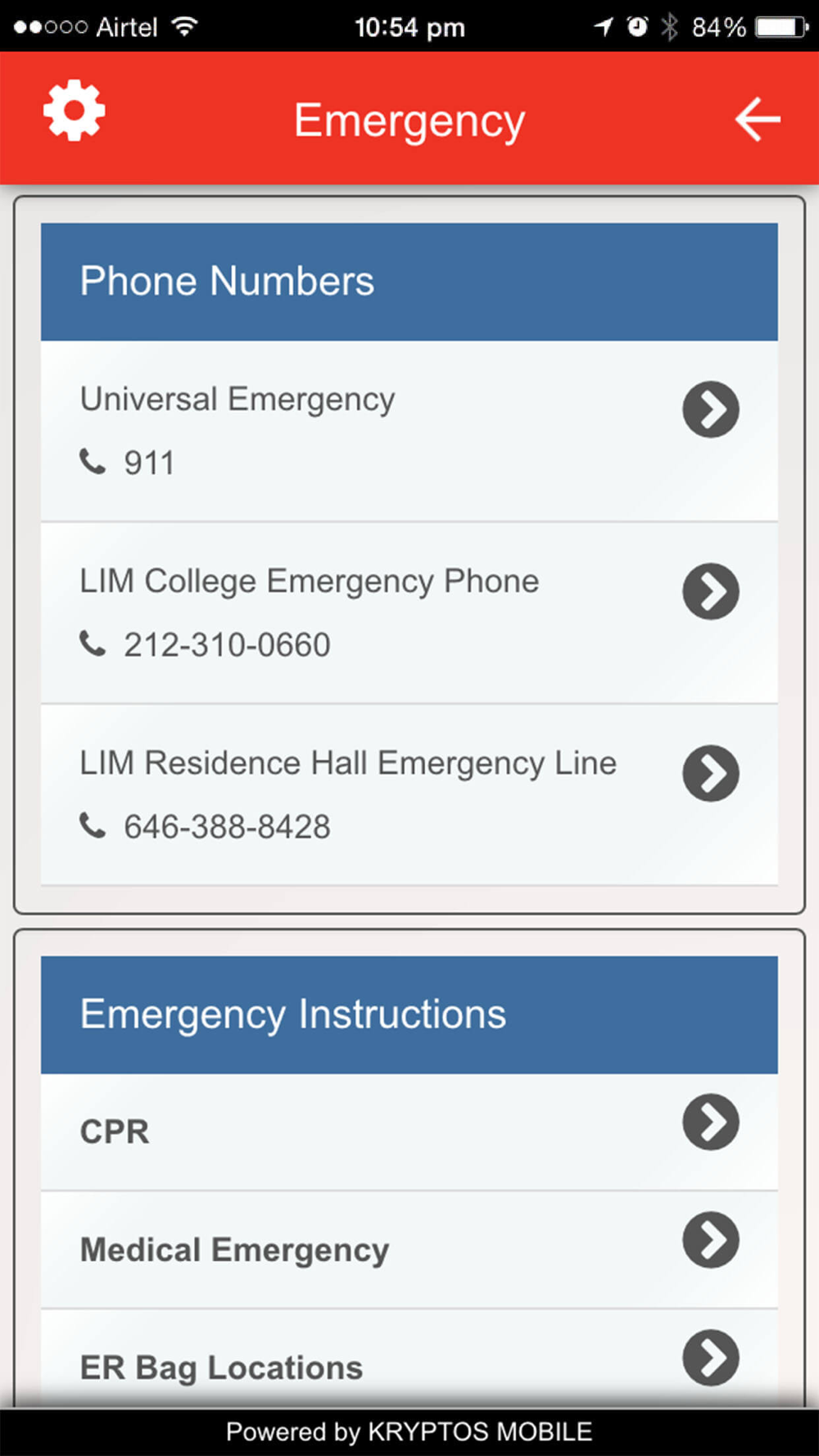
Task: Open LIM Residence Hall Emergency Line
Action: click(409, 795)
